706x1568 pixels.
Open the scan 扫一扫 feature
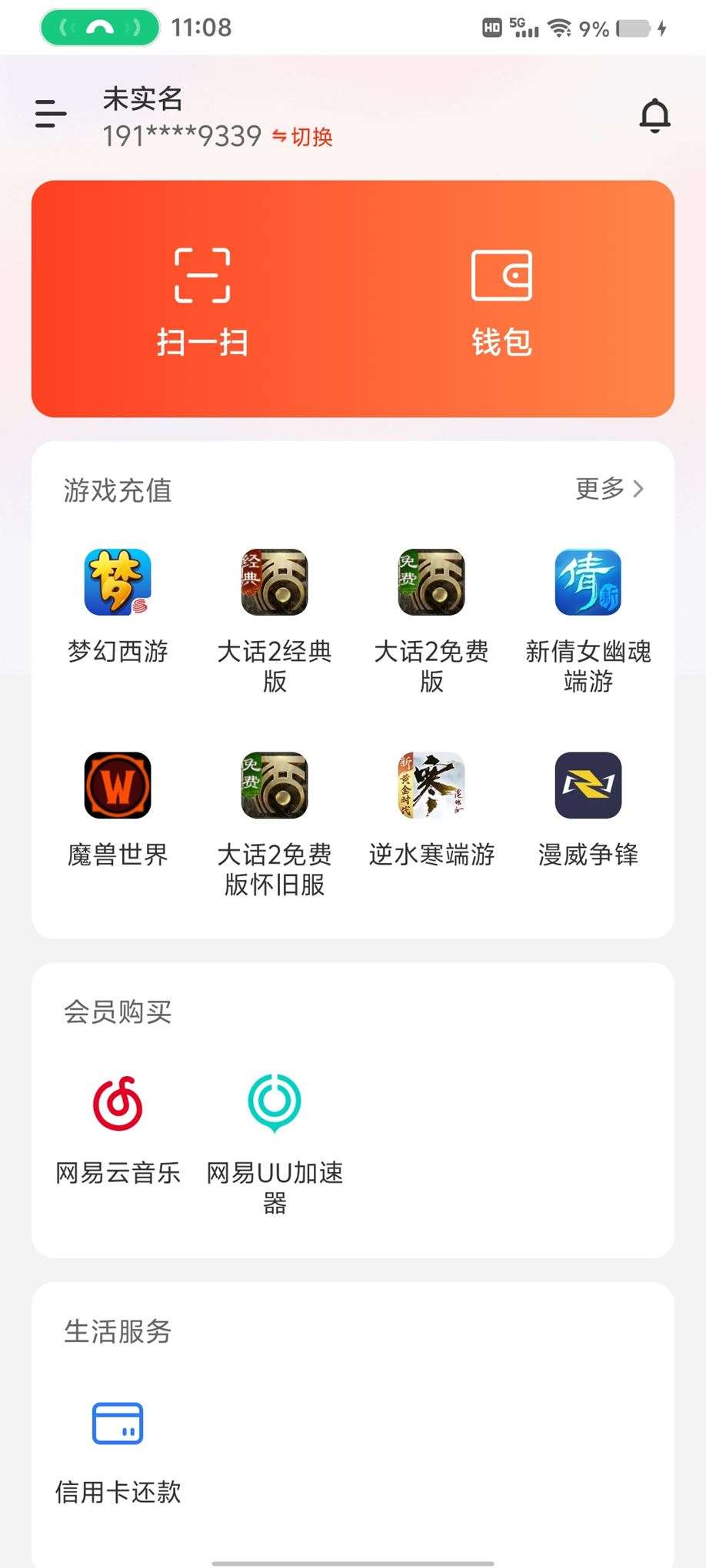[201, 300]
